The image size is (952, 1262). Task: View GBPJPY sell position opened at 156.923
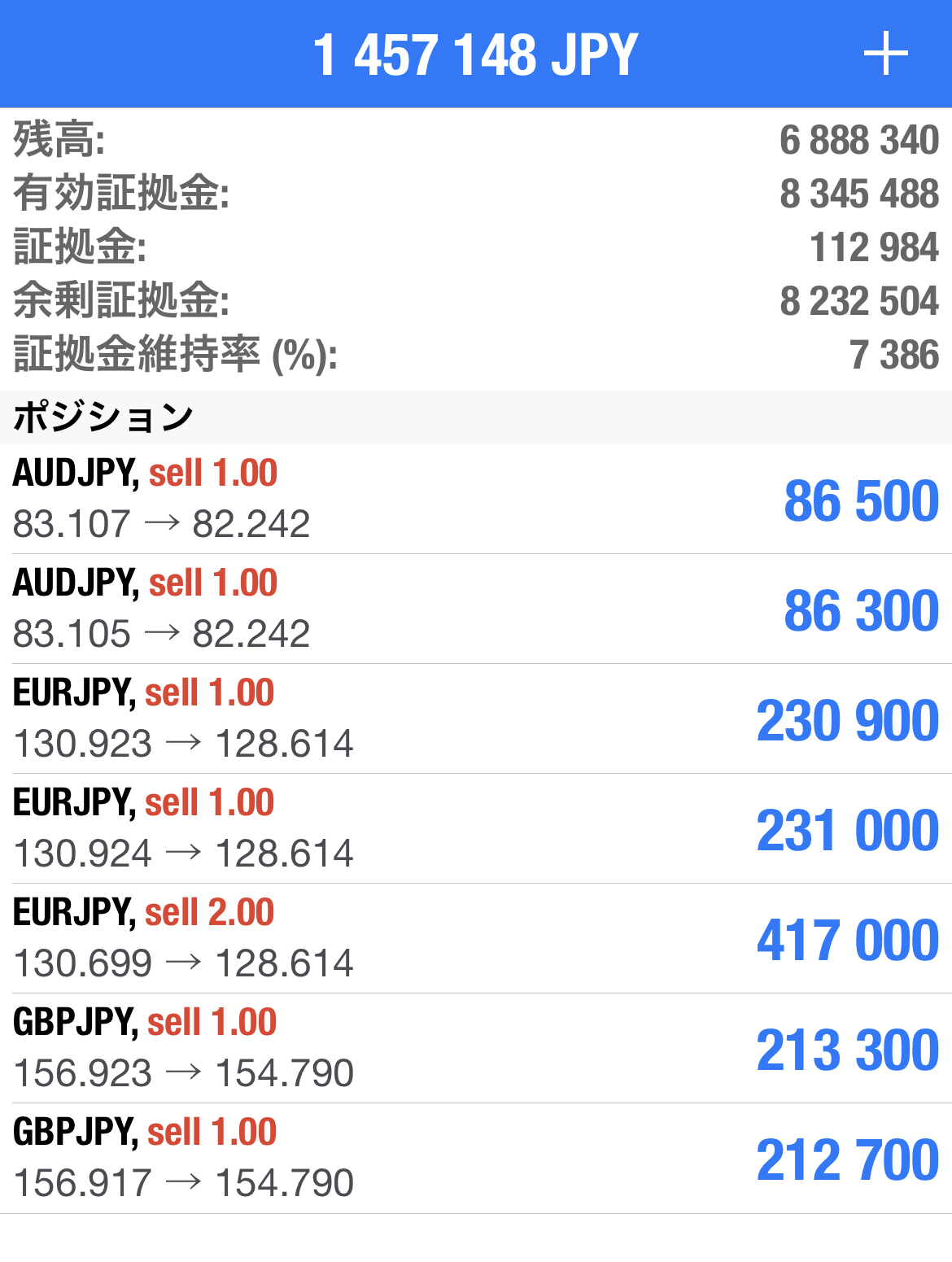(476, 1048)
